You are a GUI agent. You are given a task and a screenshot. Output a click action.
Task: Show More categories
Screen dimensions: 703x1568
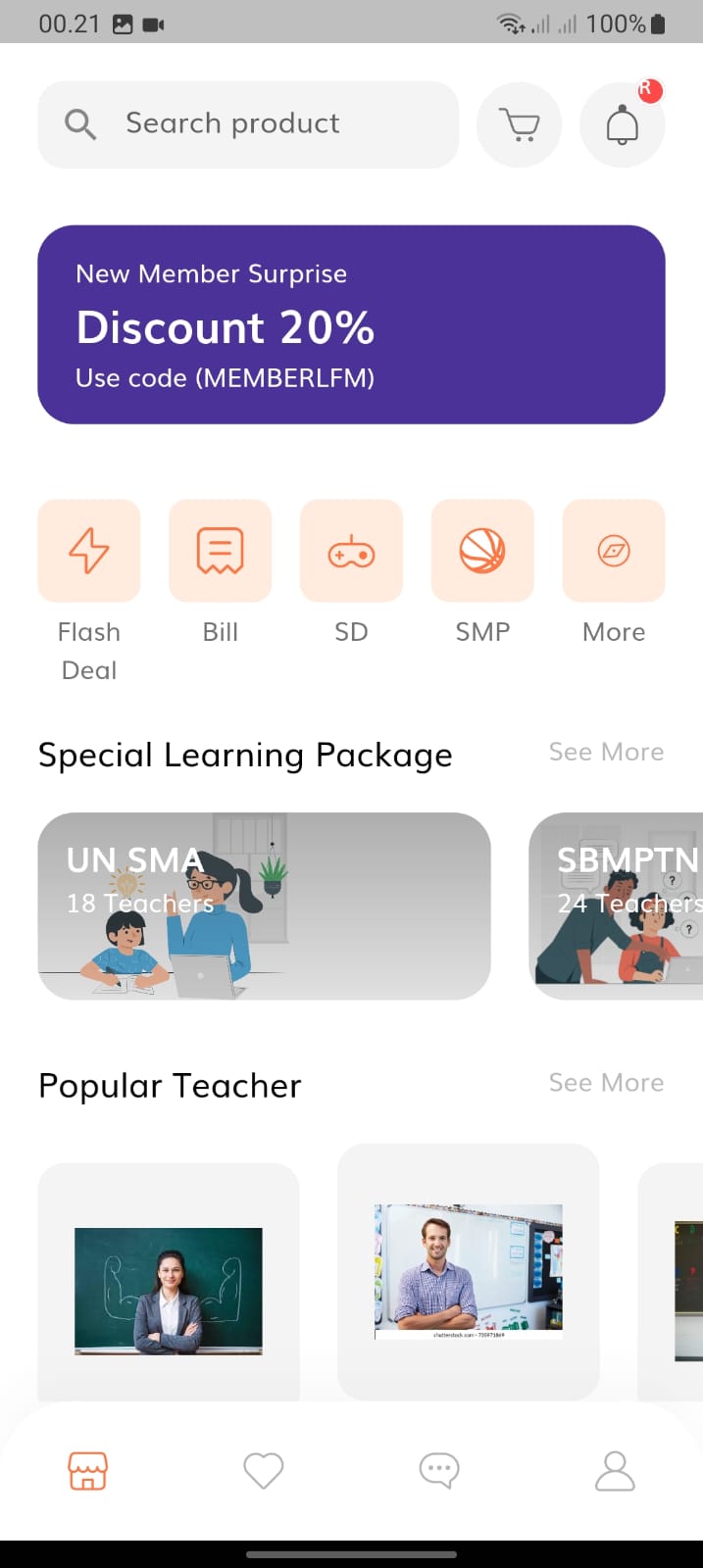614,551
